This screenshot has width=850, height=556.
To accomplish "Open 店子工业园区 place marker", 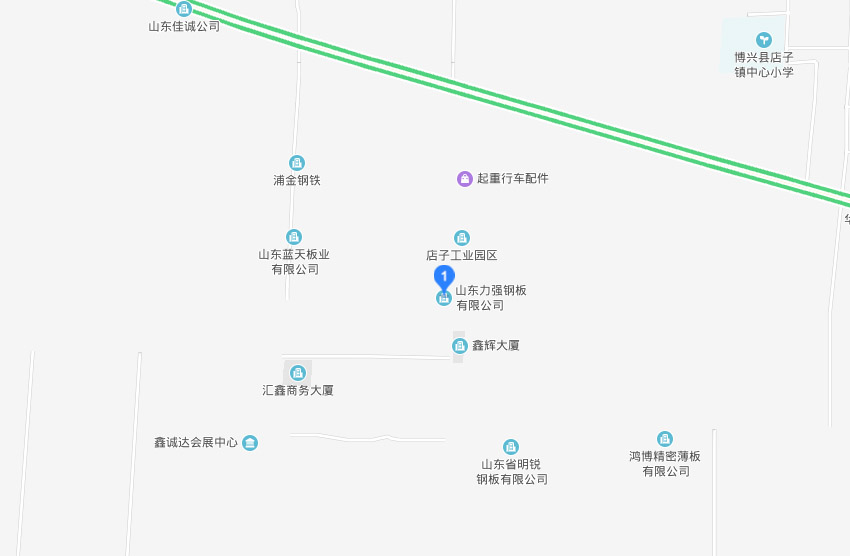I will pos(461,238).
